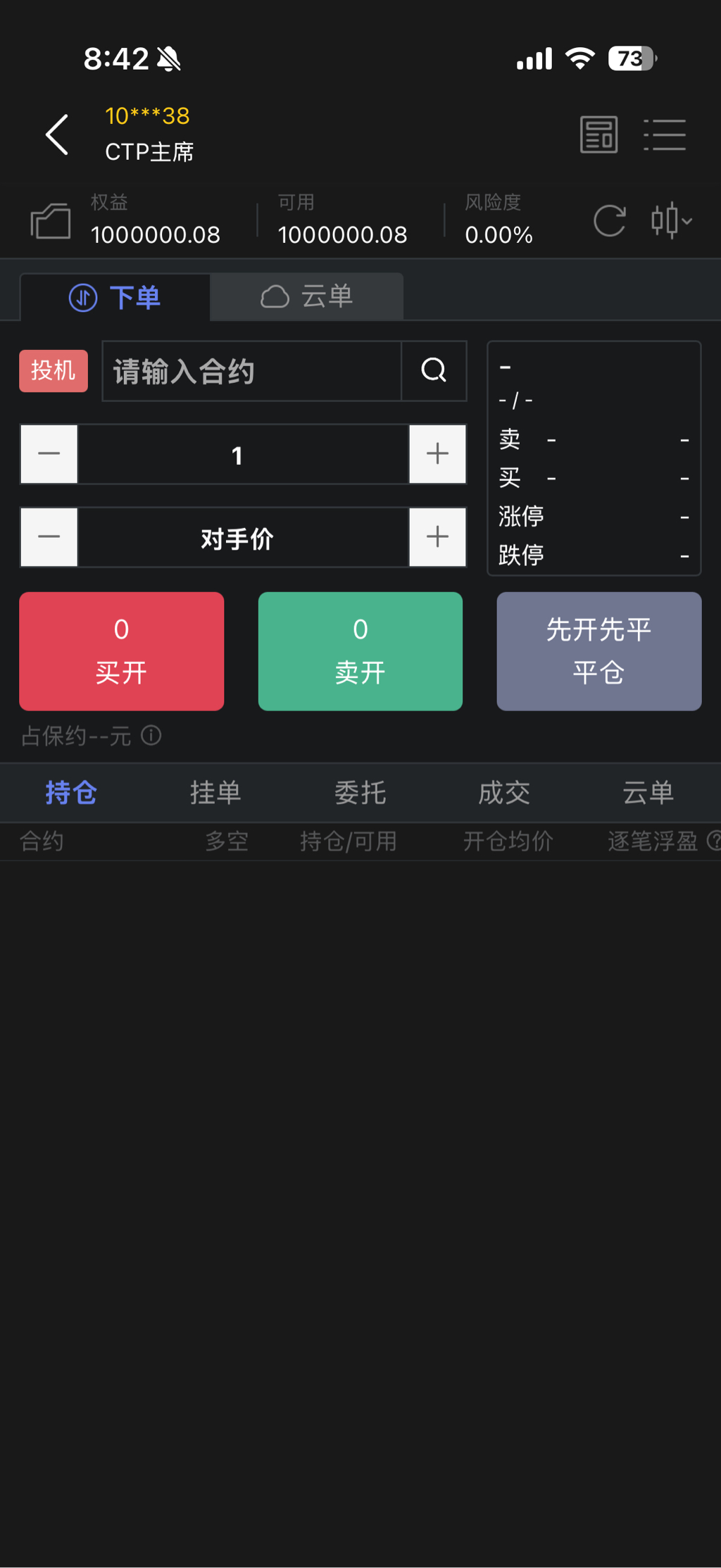The image size is (721, 1568).
Task: Switch to the top 云单 tab
Action: 307,297
